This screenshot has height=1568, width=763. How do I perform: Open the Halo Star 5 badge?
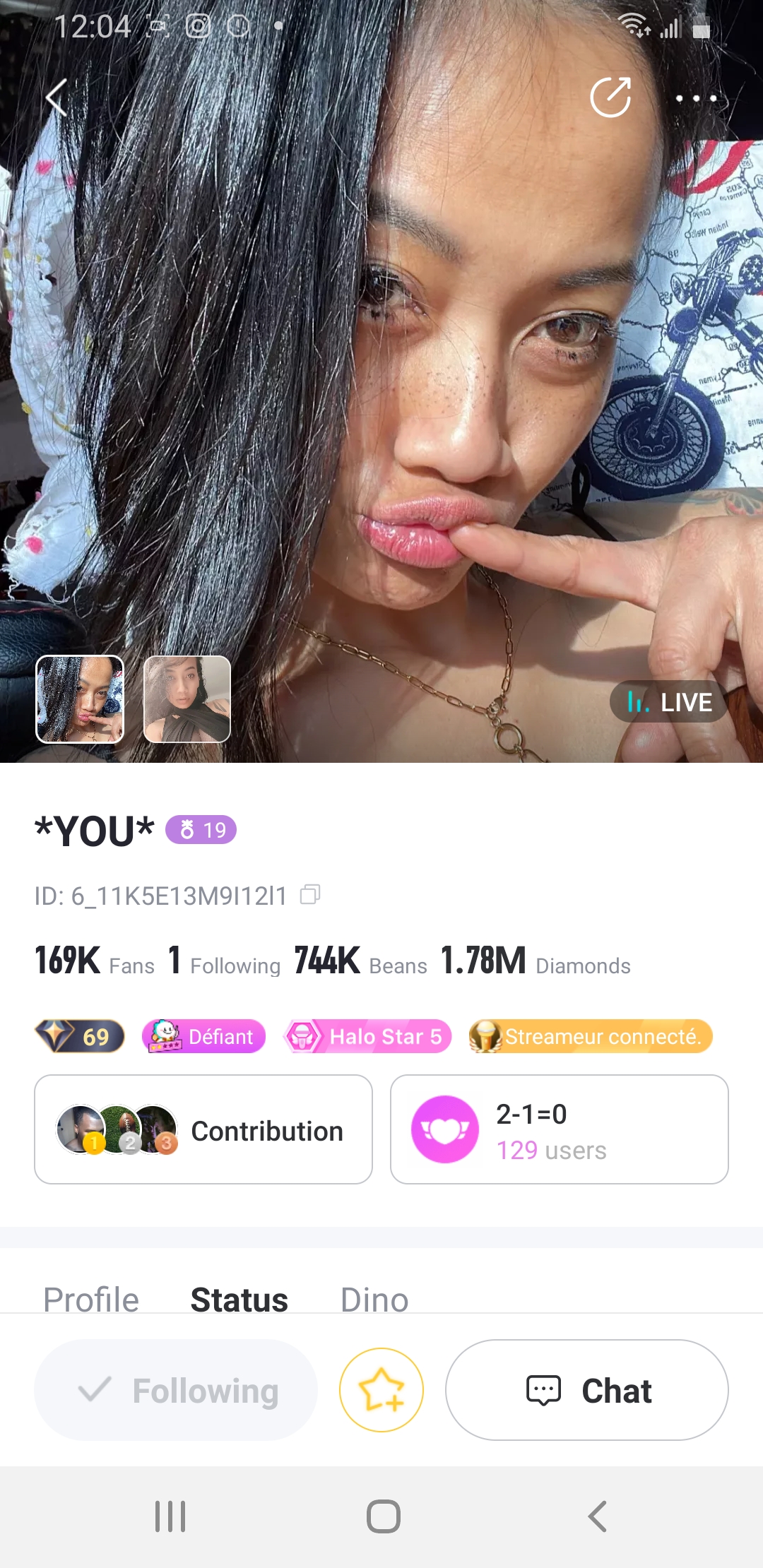coord(367,1036)
